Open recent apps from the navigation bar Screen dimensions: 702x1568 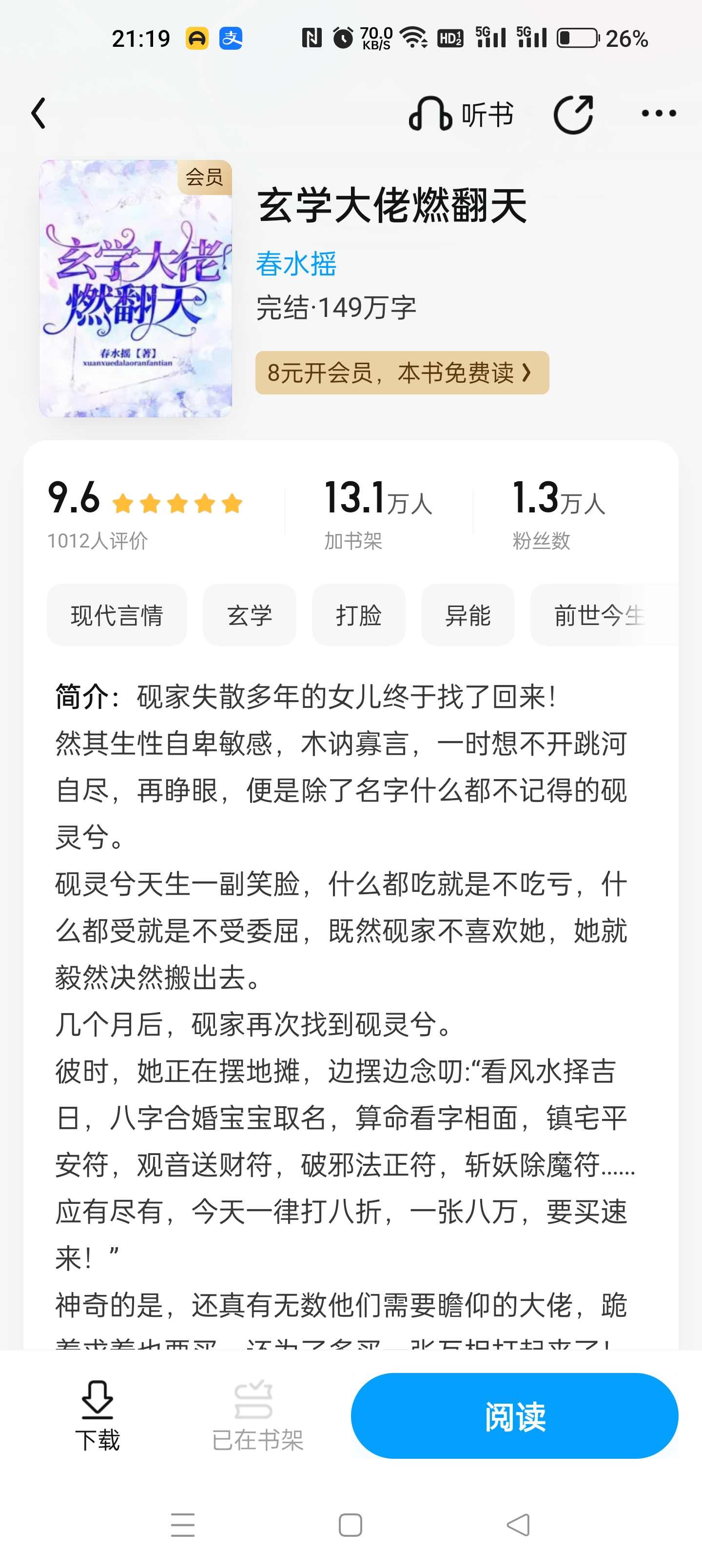(183, 1526)
